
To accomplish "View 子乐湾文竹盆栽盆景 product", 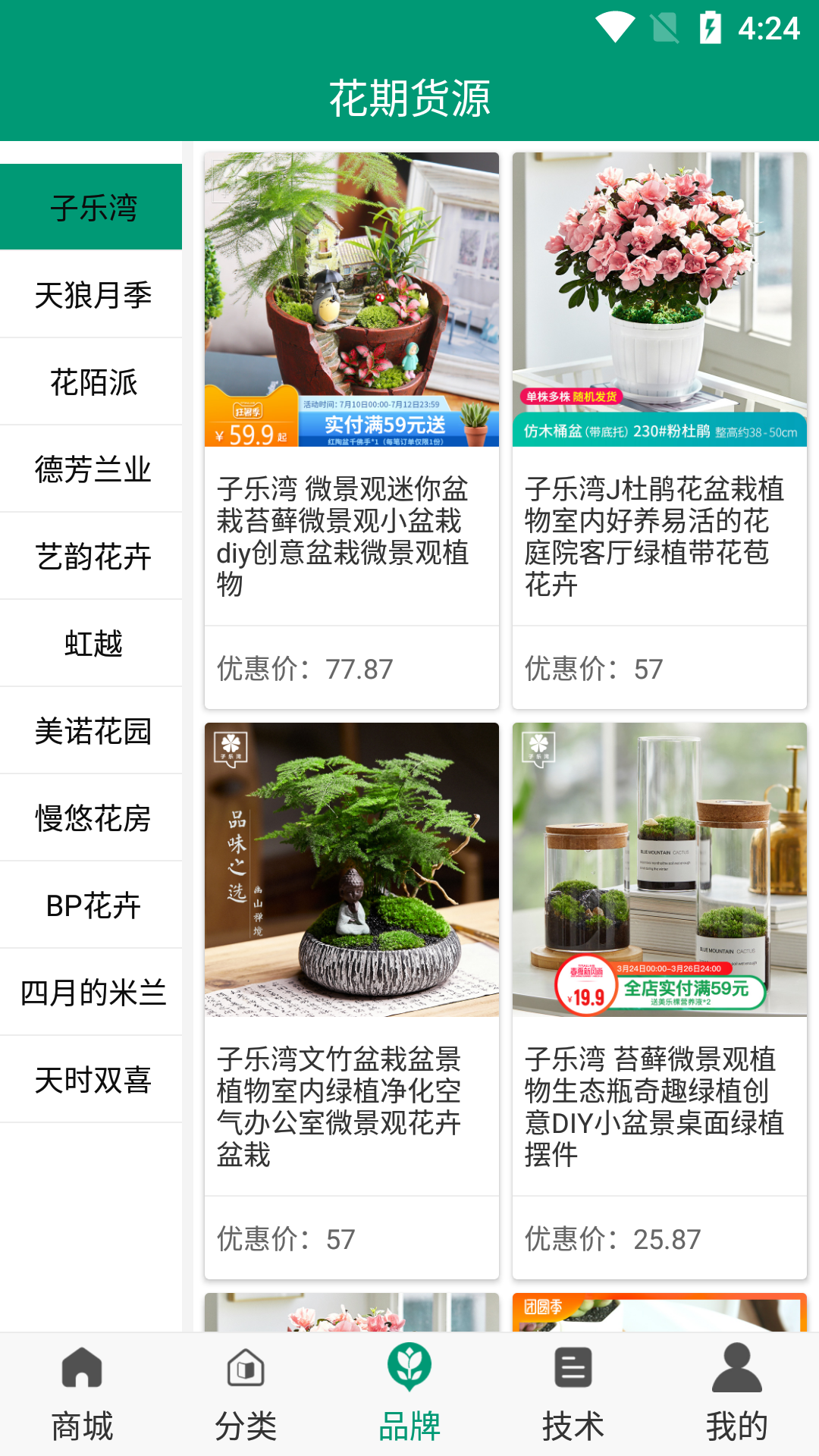I will point(351,1000).
